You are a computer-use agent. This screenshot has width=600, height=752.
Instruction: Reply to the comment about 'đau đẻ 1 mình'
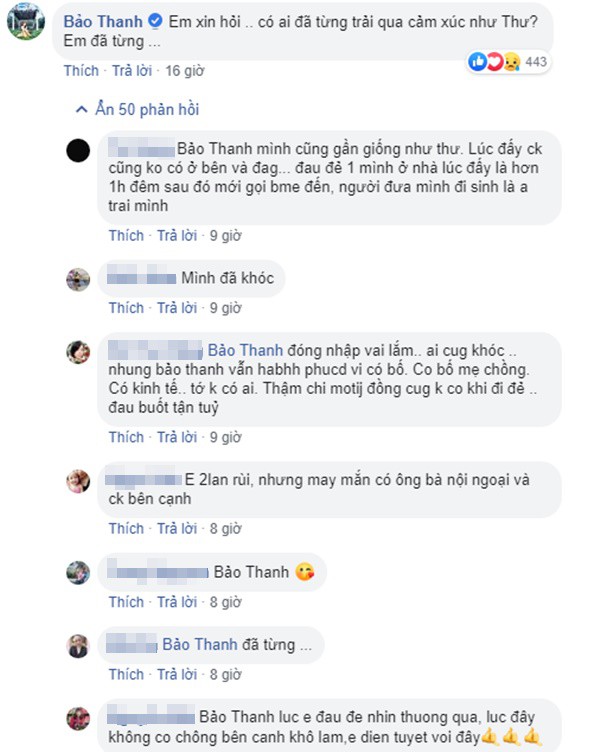pos(176,236)
